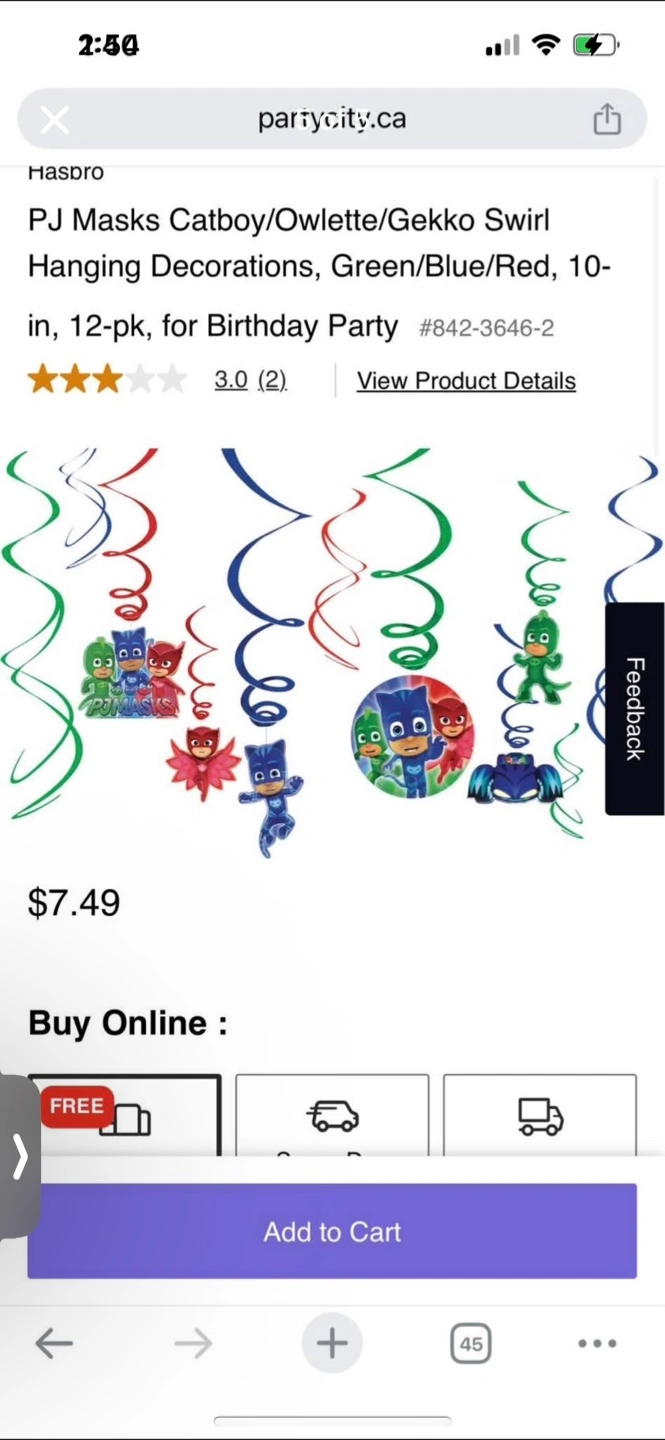Open View Product Details link

point(466,381)
